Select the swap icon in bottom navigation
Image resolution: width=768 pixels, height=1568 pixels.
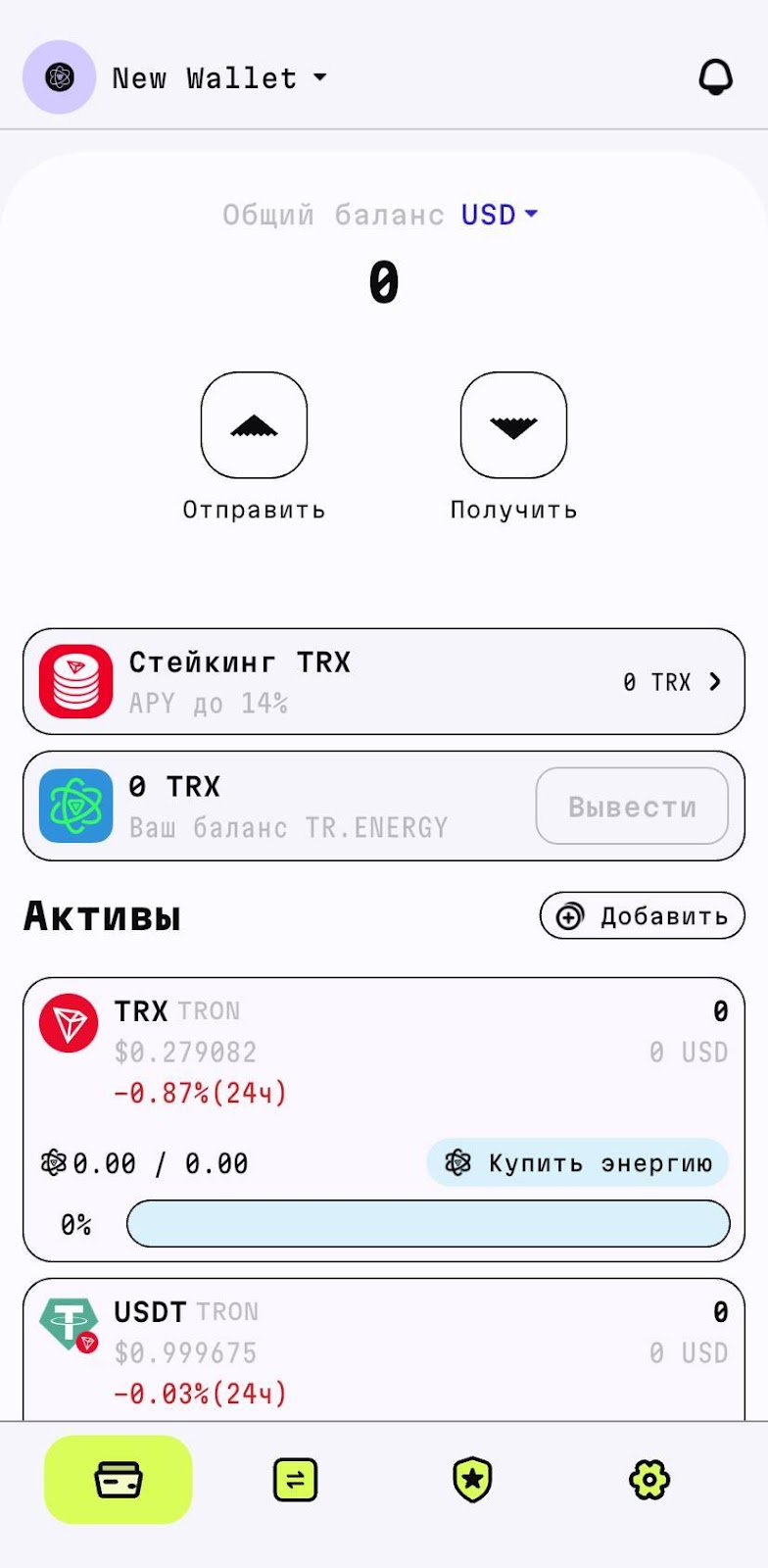click(294, 1480)
